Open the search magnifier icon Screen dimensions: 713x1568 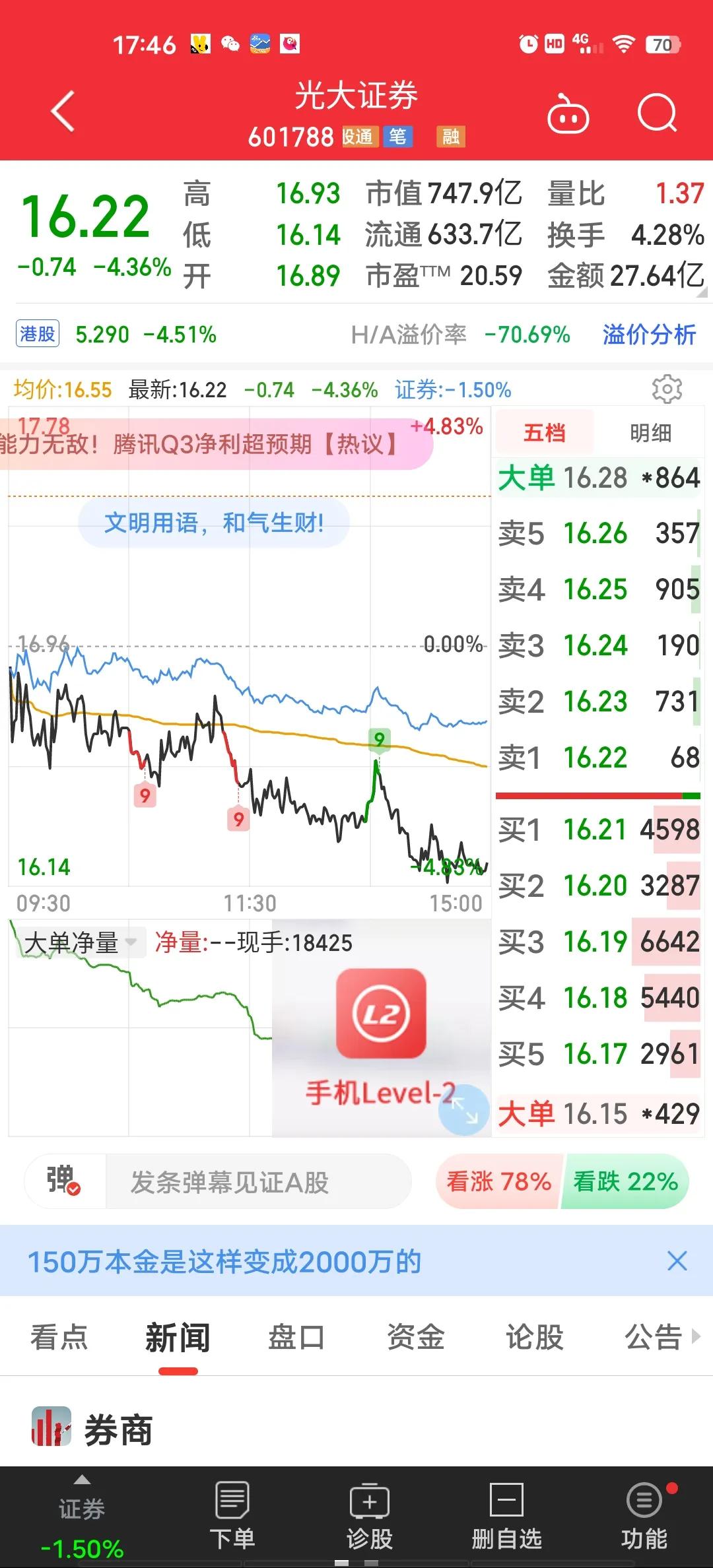pyautogui.click(x=657, y=112)
